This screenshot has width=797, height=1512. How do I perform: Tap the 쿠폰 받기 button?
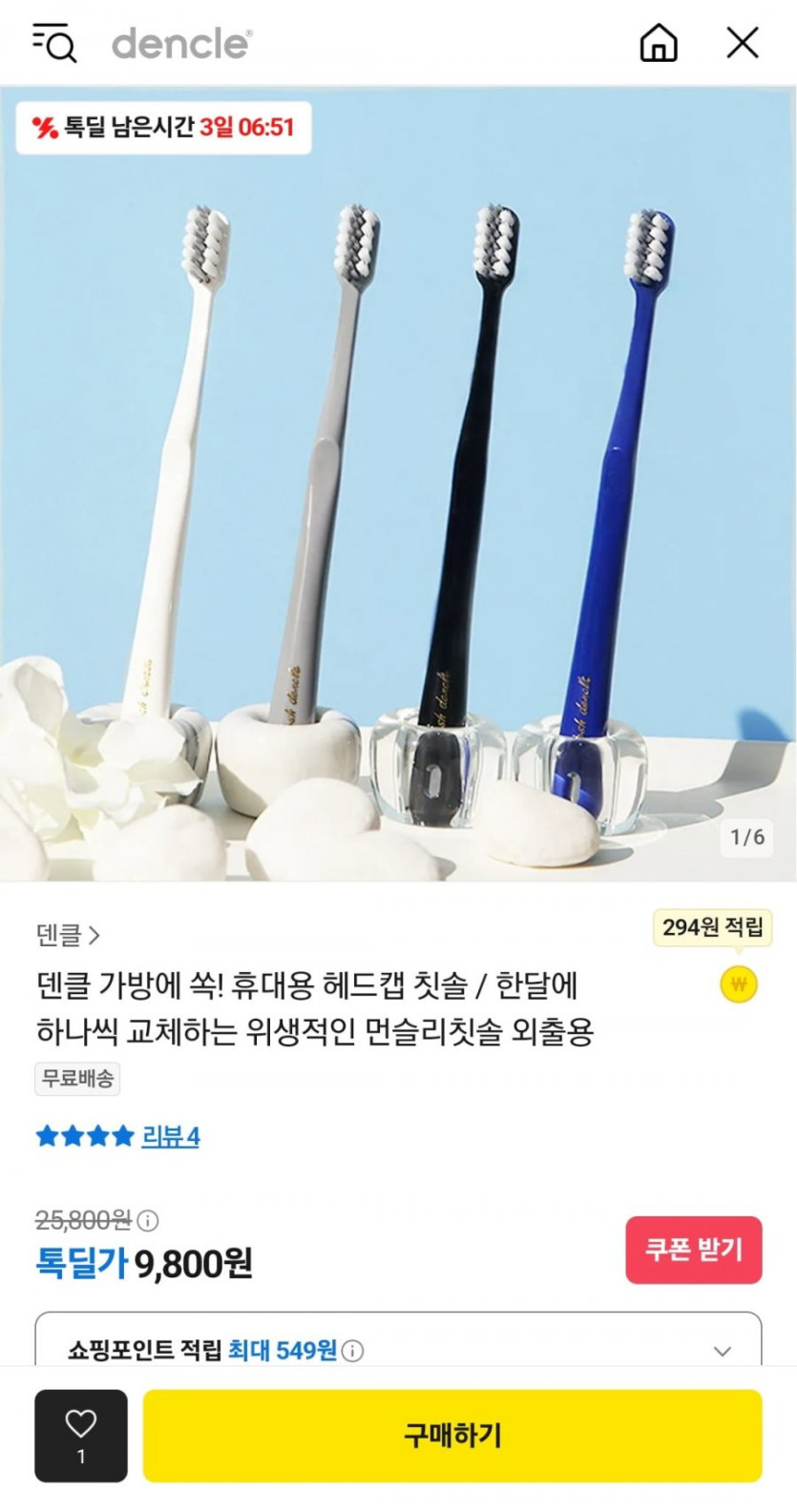pyautogui.click(x=694, y=1250)
